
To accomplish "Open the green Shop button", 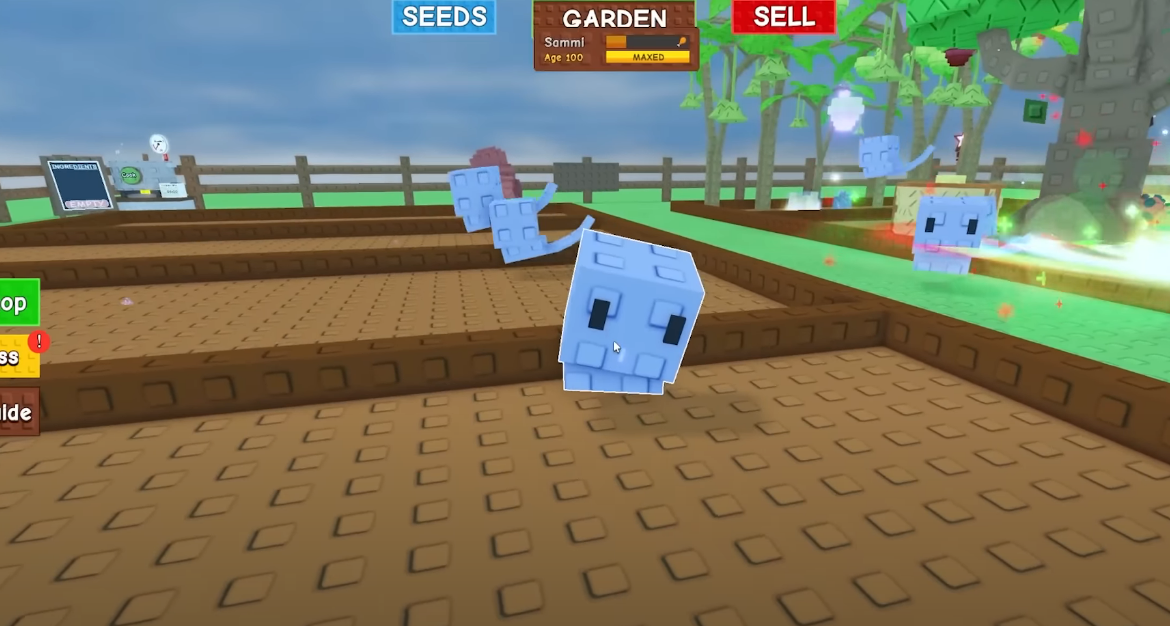I will [17, 303].
